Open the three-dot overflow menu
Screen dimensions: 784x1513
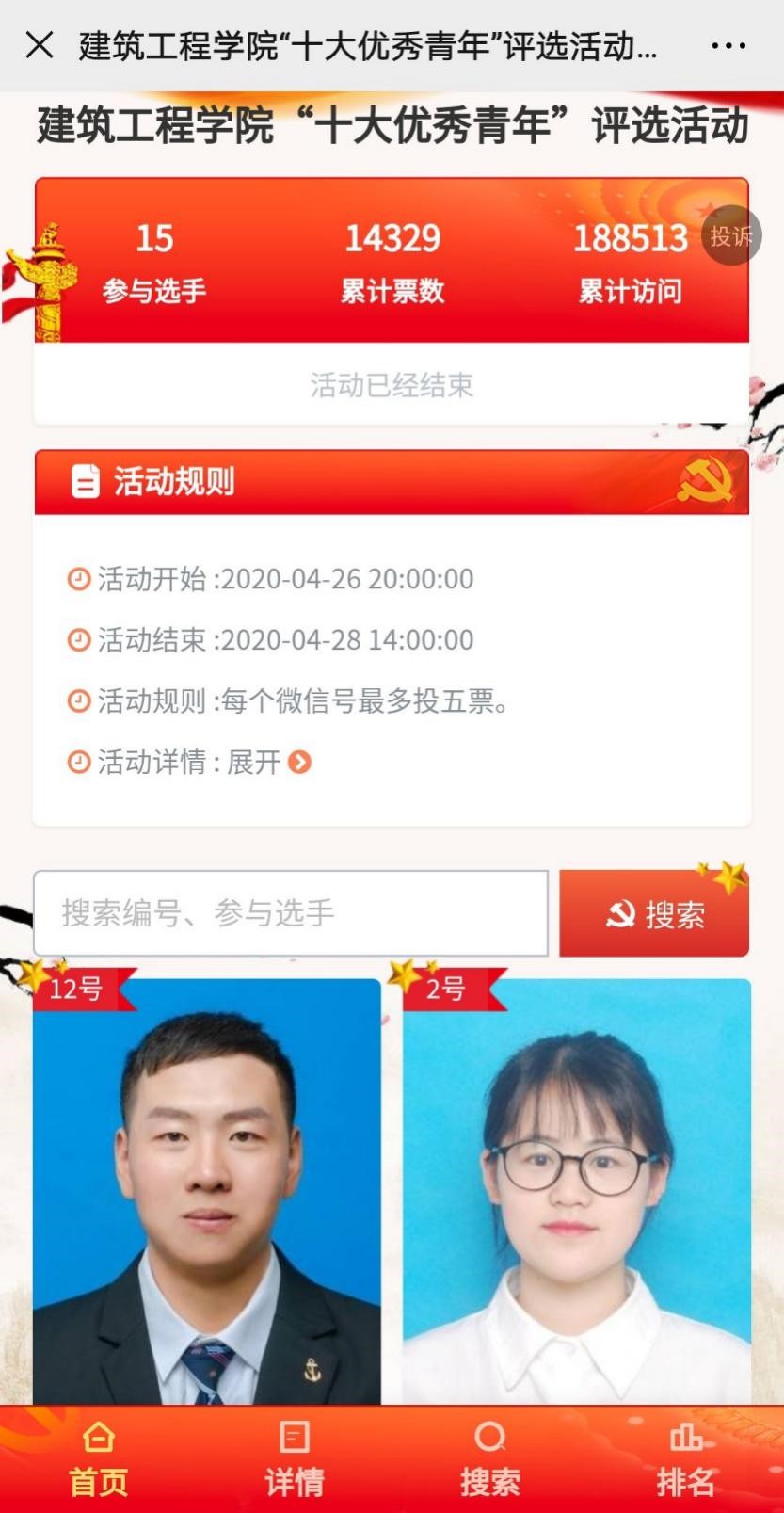tap(728, 45)
